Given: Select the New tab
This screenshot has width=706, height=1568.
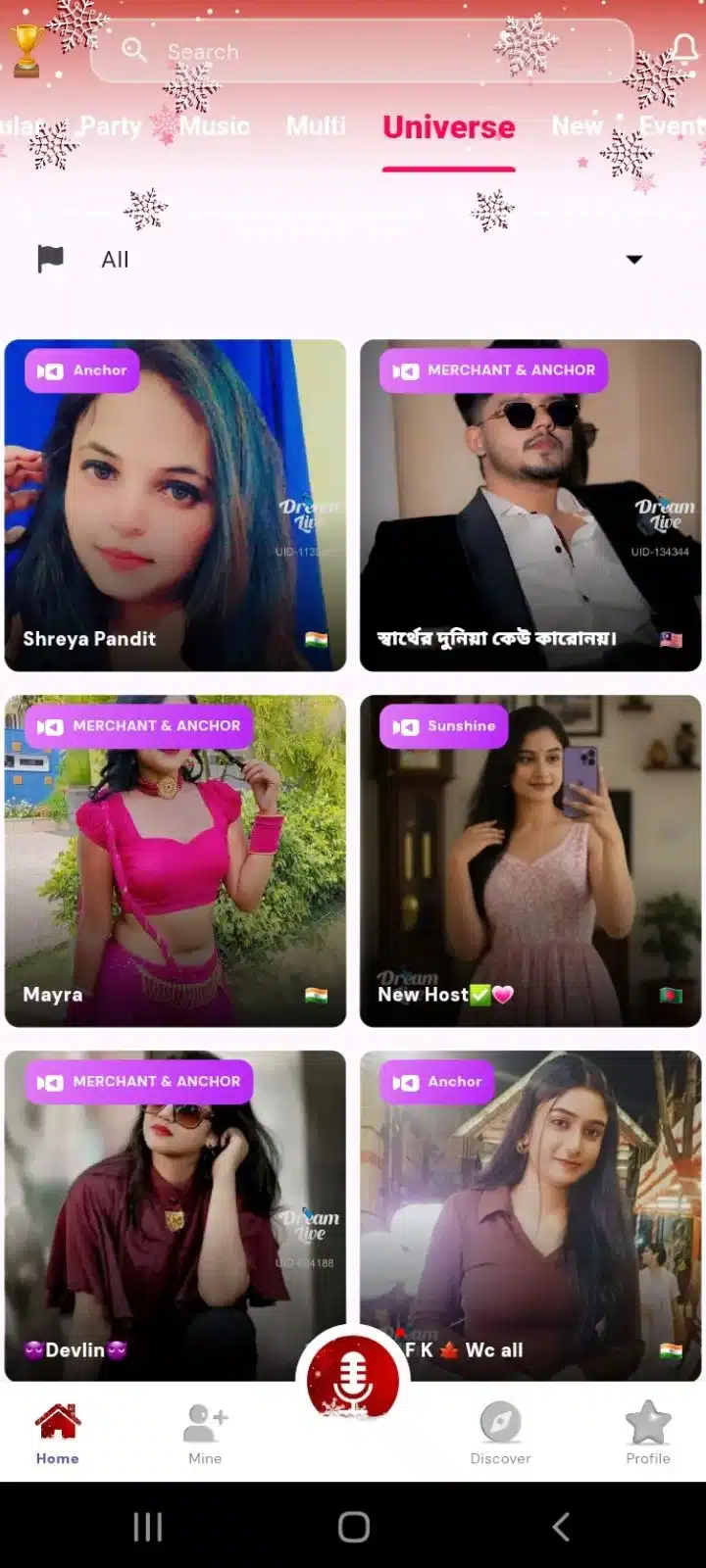Looking at the screenshot, I should (577, 126).
